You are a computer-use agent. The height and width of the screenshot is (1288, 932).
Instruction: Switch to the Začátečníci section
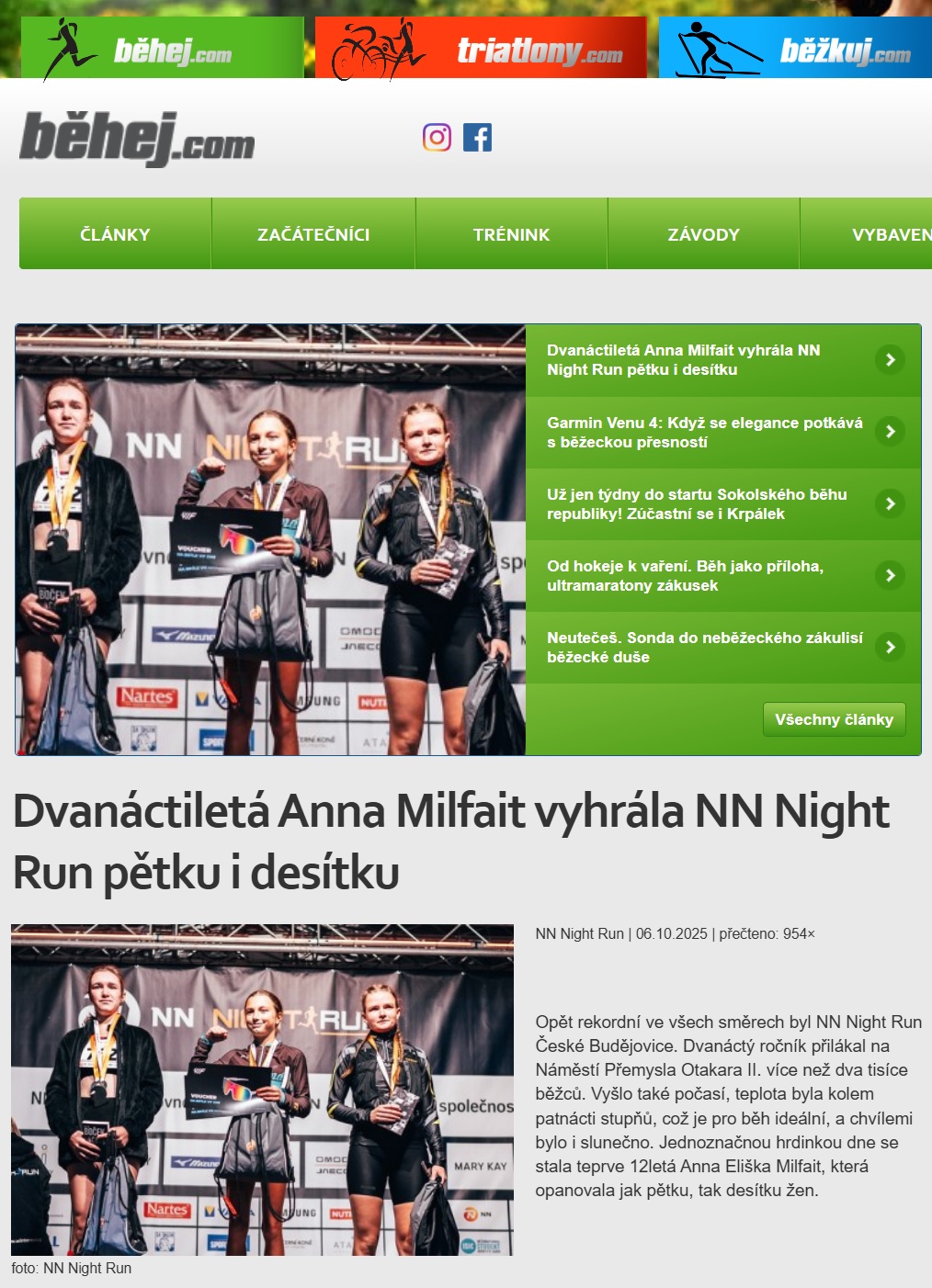[x=313, y=234]
